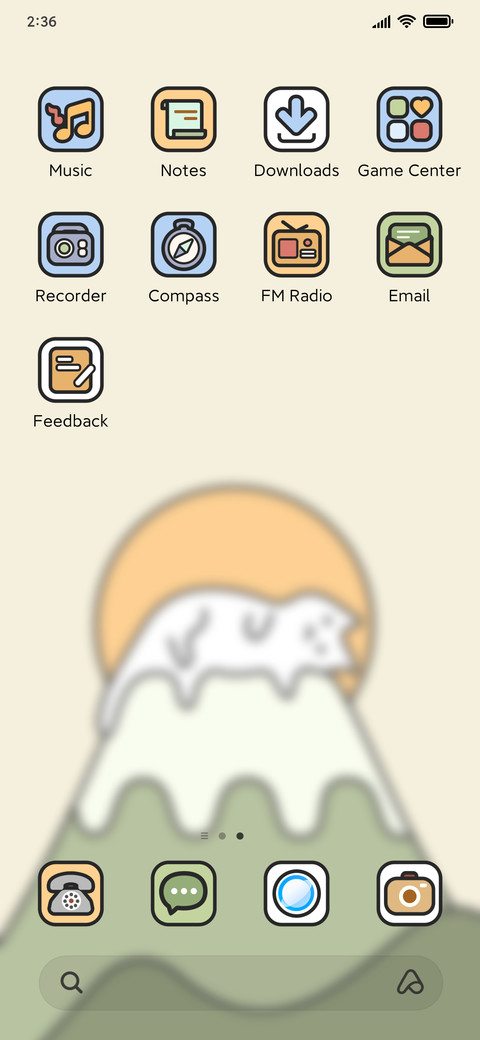Tap the middle page indicator dot
The image size is (480, 1040).
pyautogui.click(x=222, y=836)
